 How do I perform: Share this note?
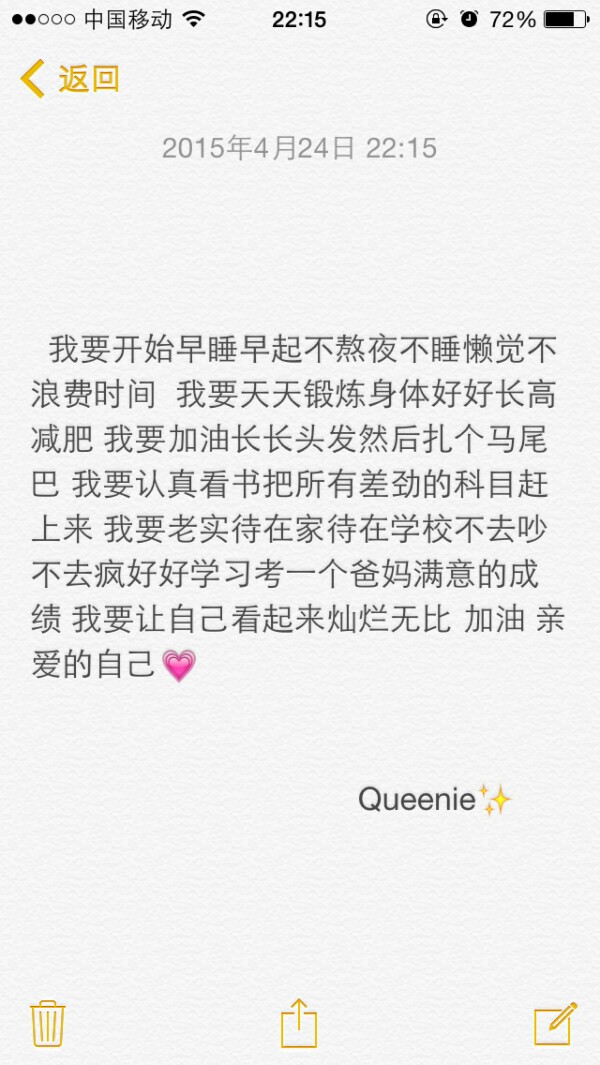click(x=299, y=1022)
